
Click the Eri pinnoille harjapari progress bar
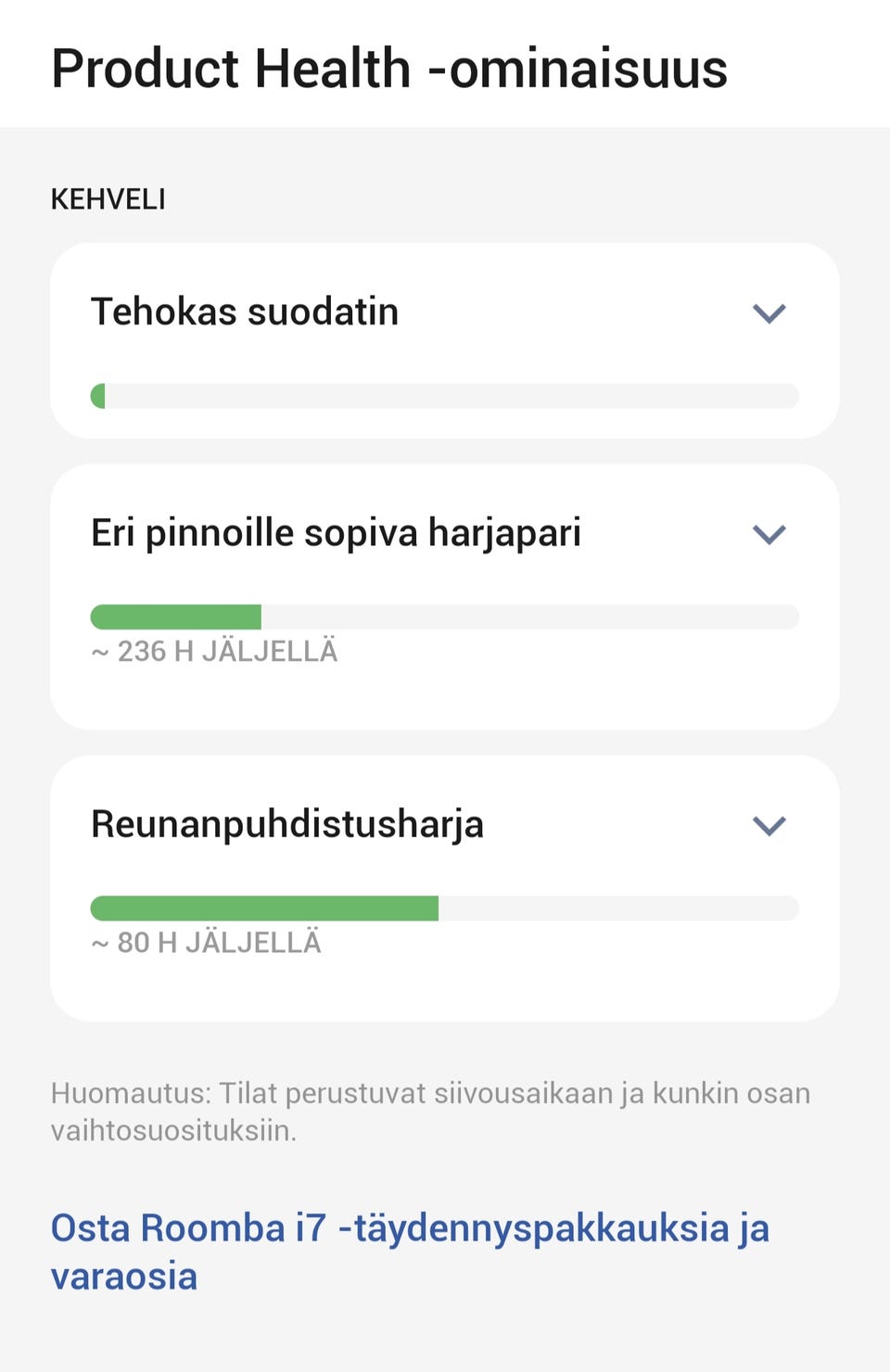coord(445,616)
